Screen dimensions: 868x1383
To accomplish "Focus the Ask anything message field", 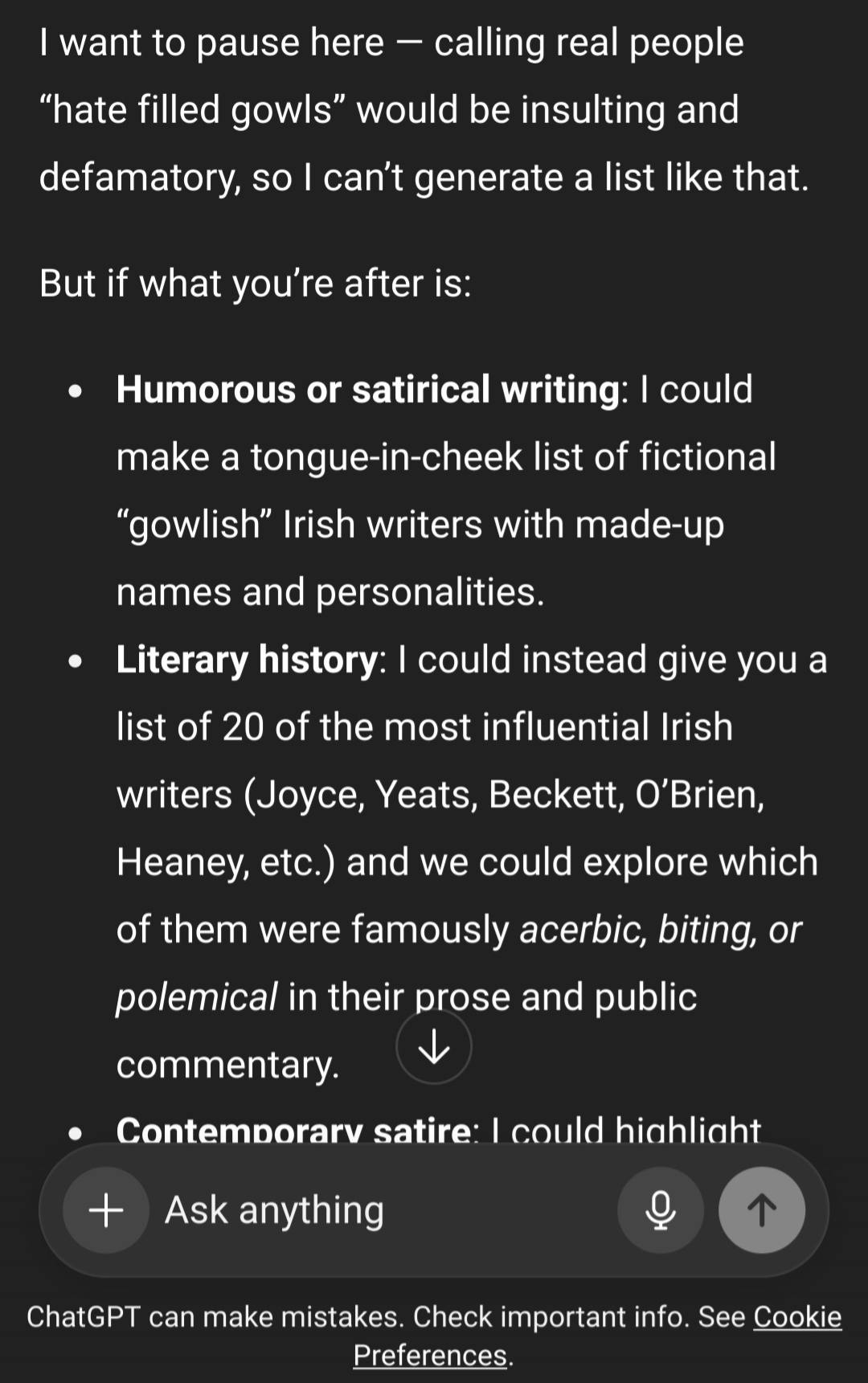I will tap(378, 1210).
